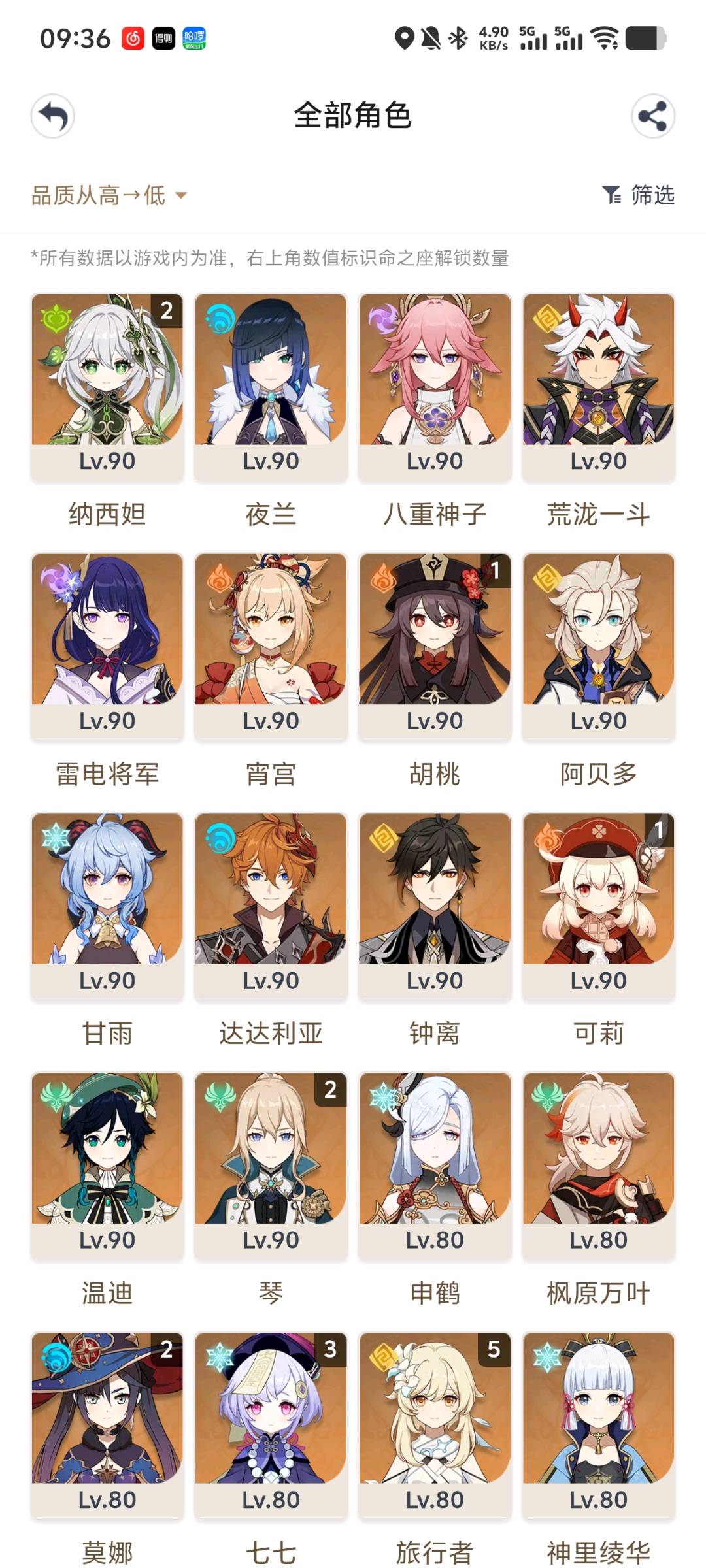
Task: Share the character list
Action: click(x=652, y=116)
